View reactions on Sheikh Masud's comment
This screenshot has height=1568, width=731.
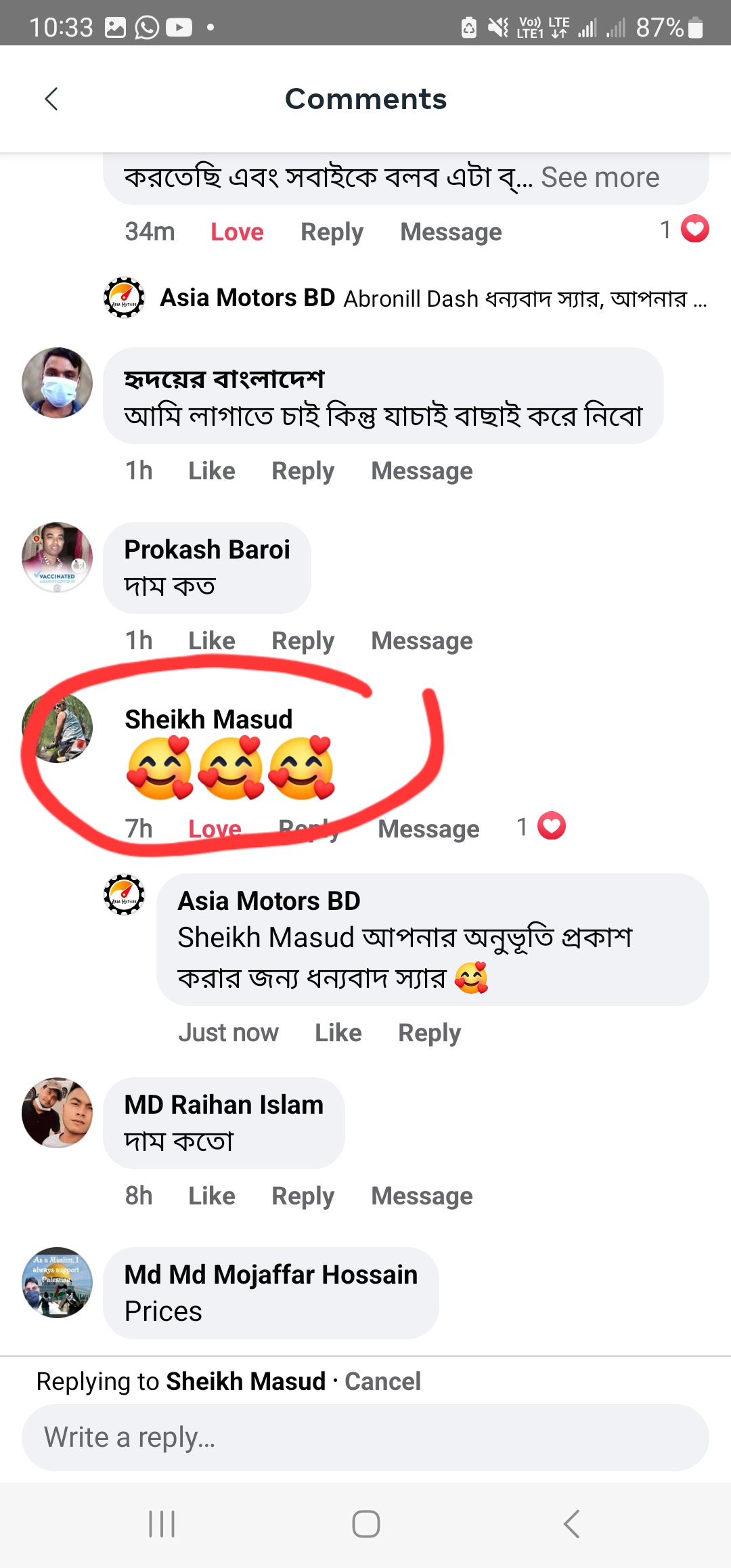tap(541, 827)
